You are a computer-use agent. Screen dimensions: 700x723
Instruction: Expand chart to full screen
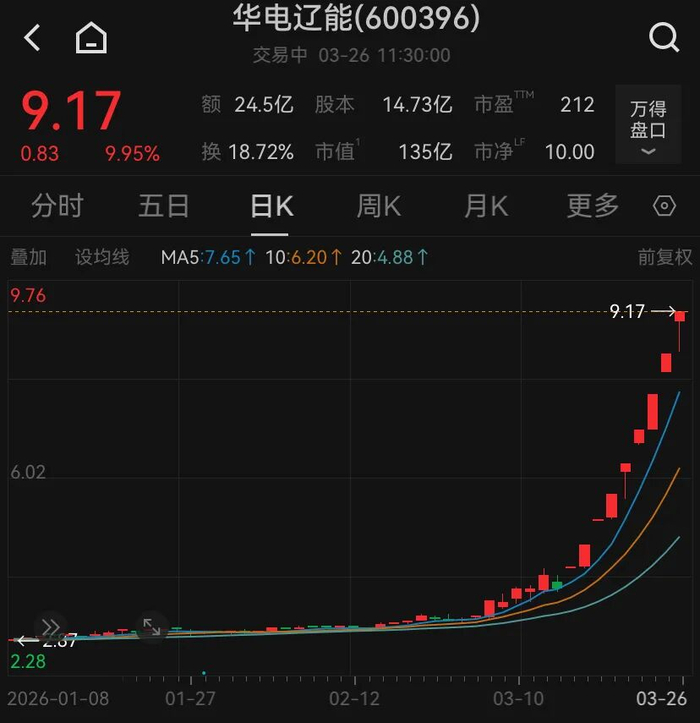pos(151,627)
